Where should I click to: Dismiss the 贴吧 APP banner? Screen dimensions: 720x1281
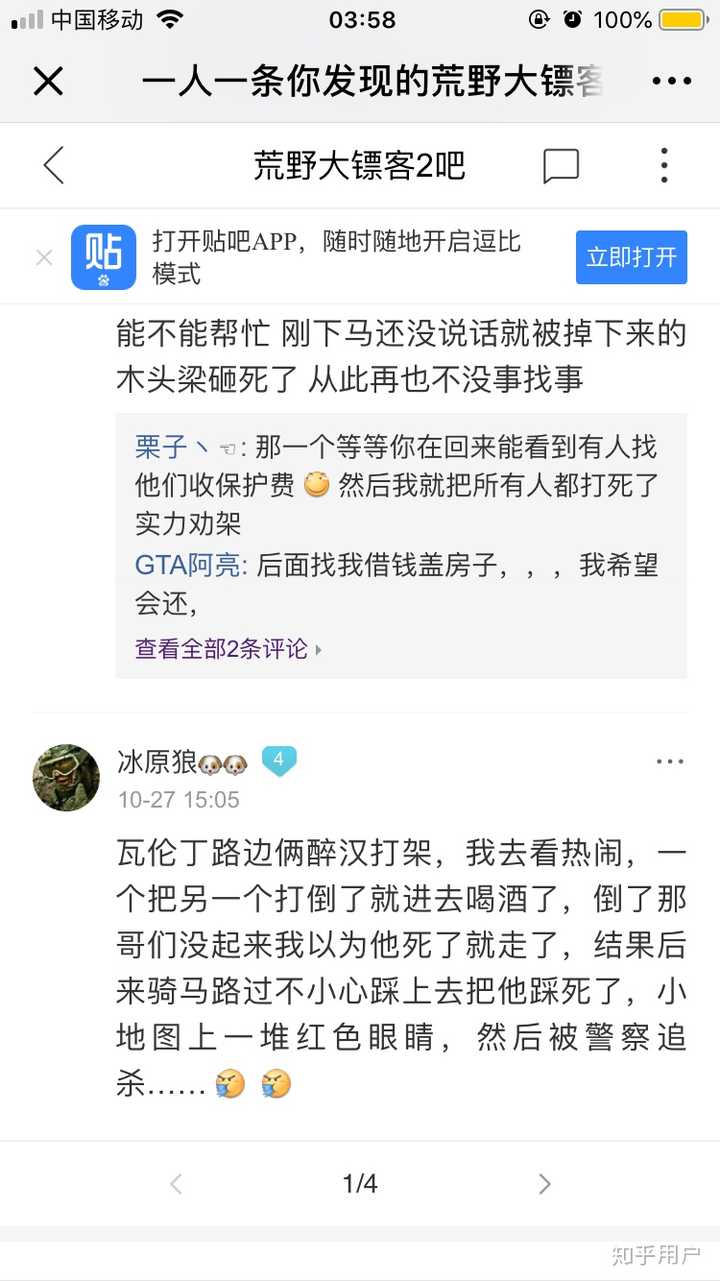pos(44,258)
